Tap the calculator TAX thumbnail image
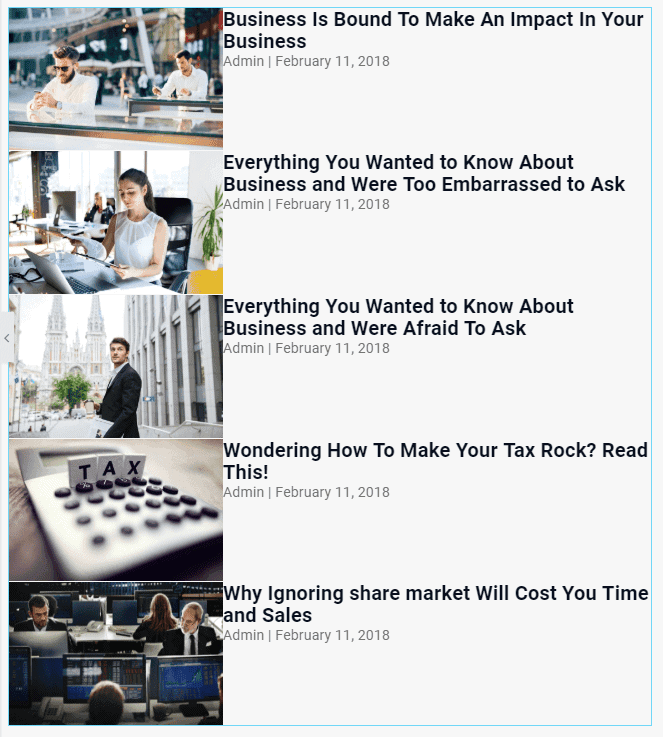Image resolution: width=663 pixels, height=737 pixels. [x=116, y=509]
